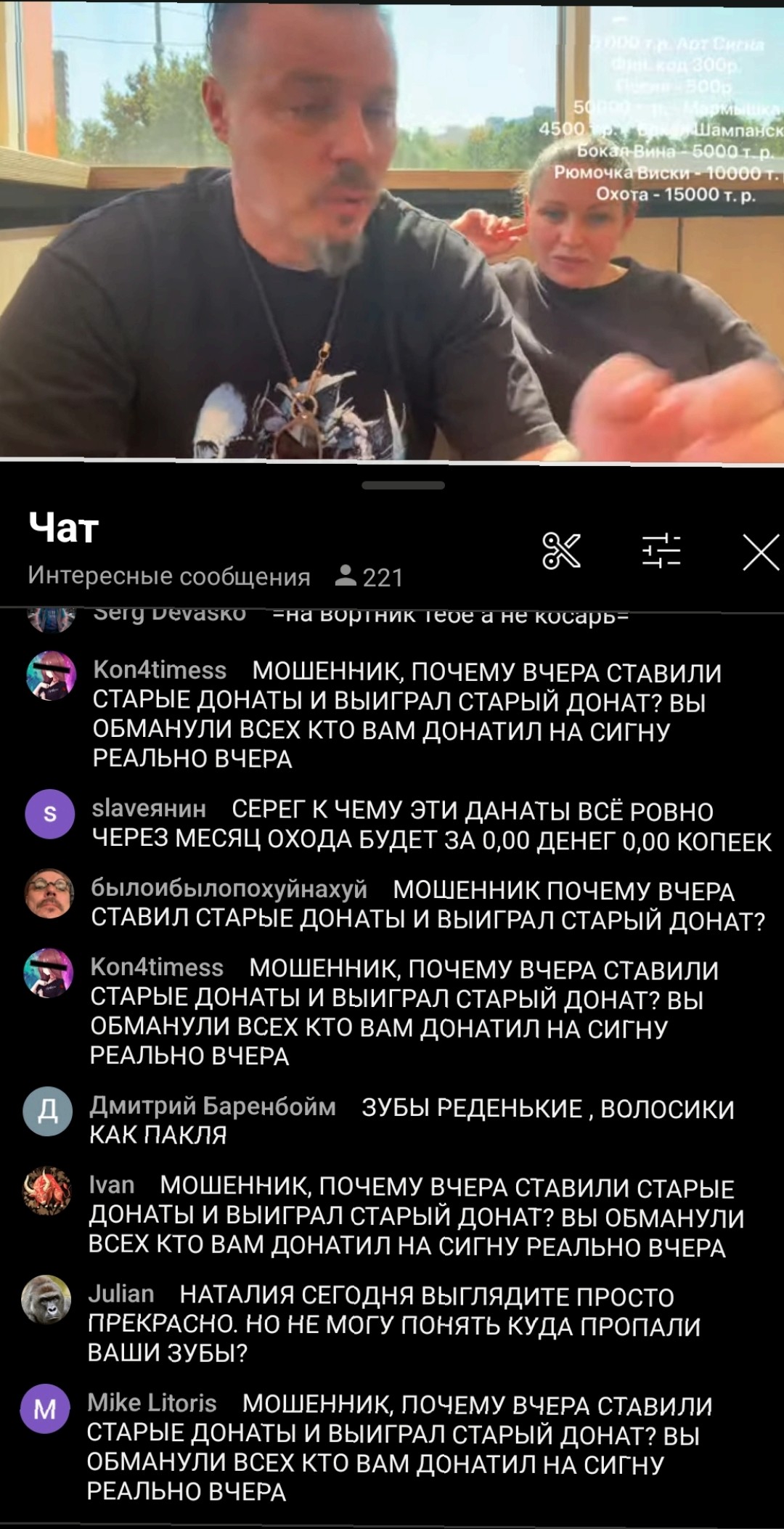Open chat settings sliders icon
Image resolution: width=784 pixels, height=1529 pixels.
pos(661,551)
